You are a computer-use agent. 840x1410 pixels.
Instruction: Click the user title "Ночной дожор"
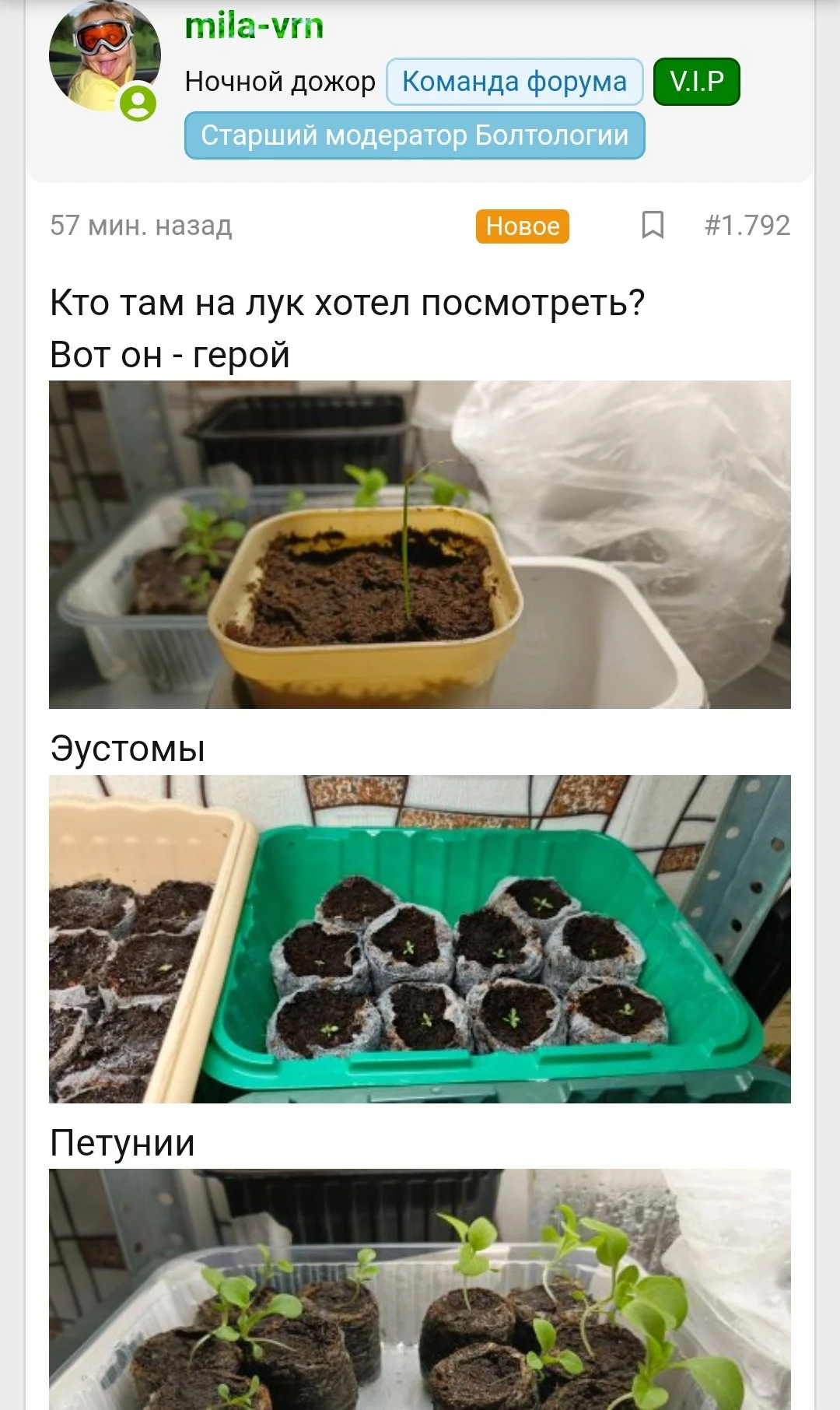click(x=280, y=81)
